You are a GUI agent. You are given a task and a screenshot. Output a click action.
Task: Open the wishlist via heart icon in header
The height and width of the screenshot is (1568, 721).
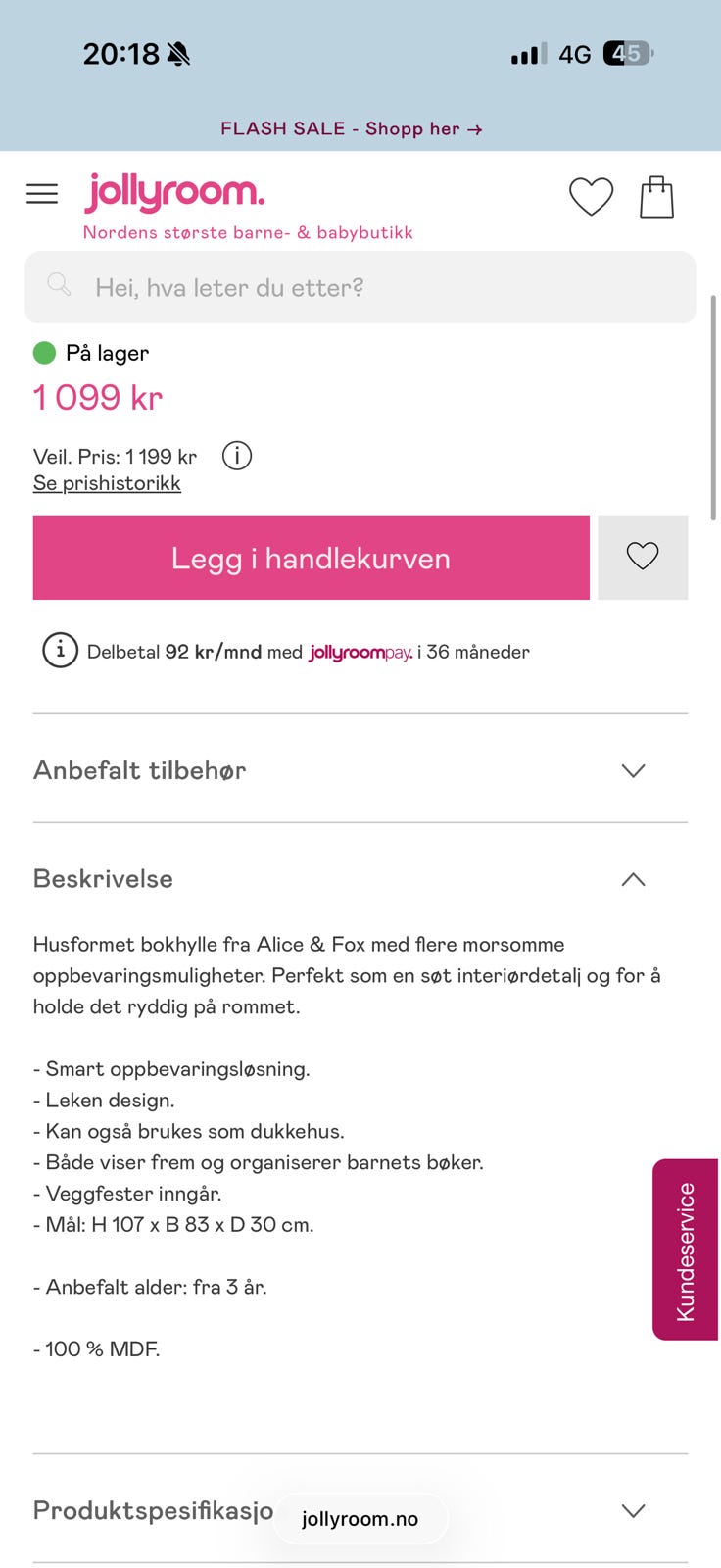click(x=589, y=196)
